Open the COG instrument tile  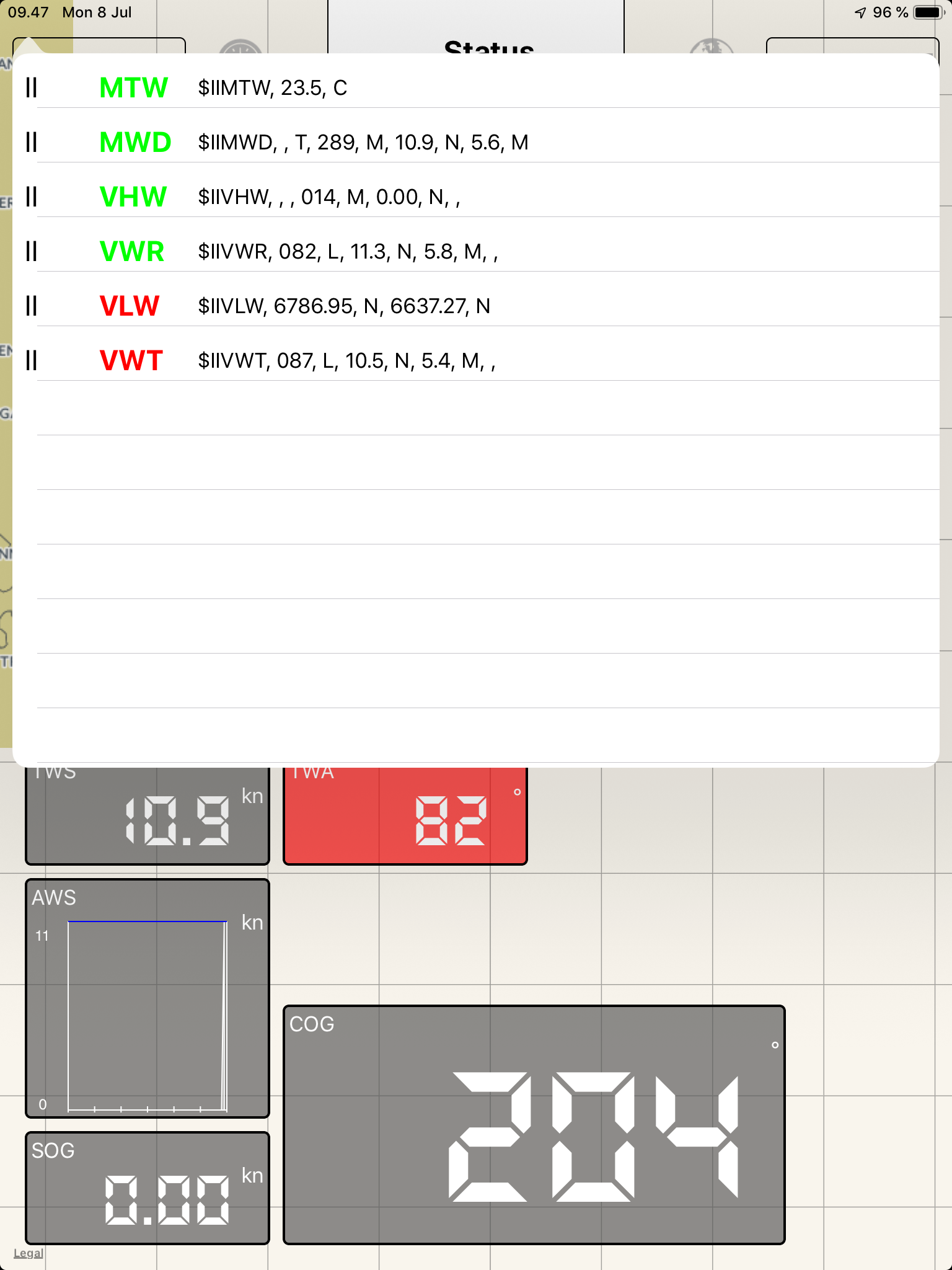pyautogui.click(x=534, y=1125)
